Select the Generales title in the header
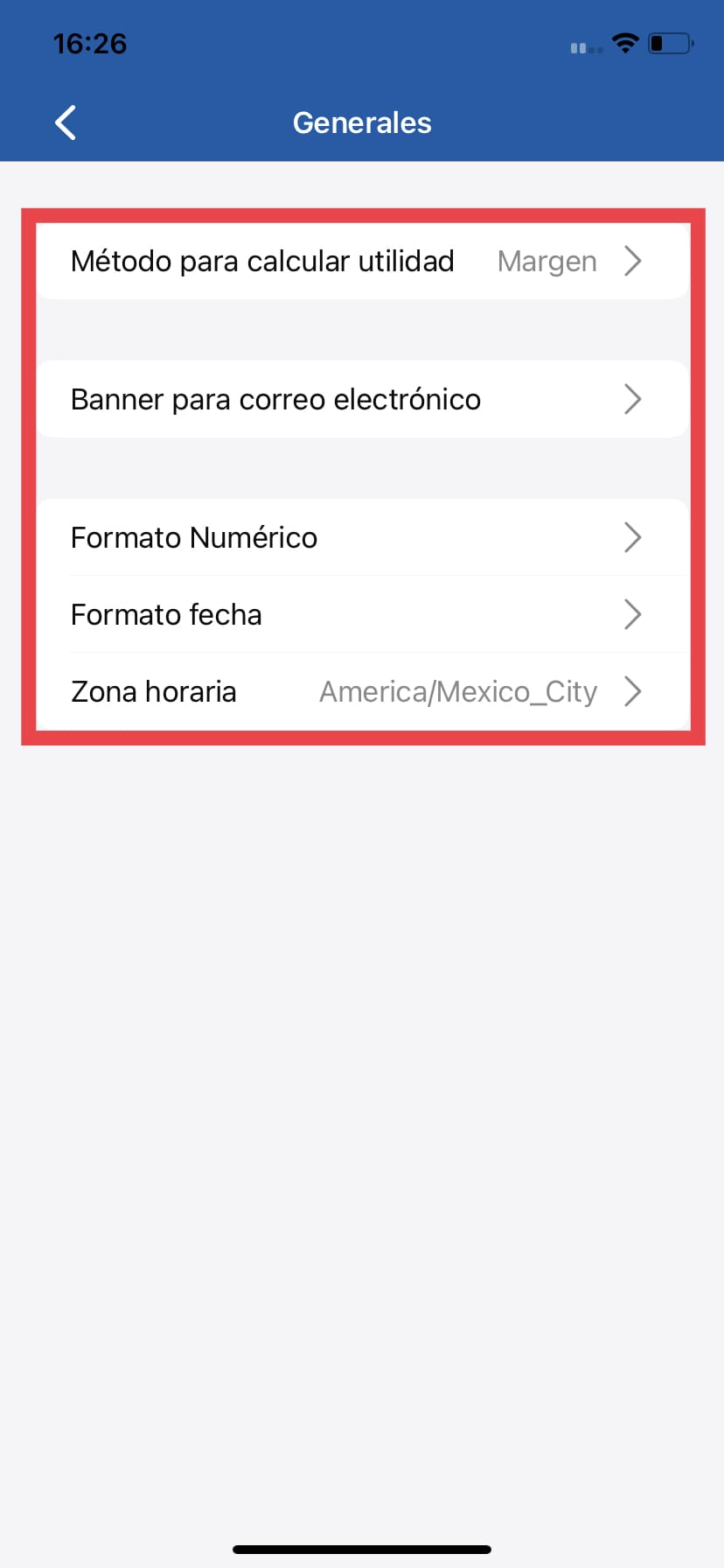Viewport: 724px width, 1568px height. point(362,122)
